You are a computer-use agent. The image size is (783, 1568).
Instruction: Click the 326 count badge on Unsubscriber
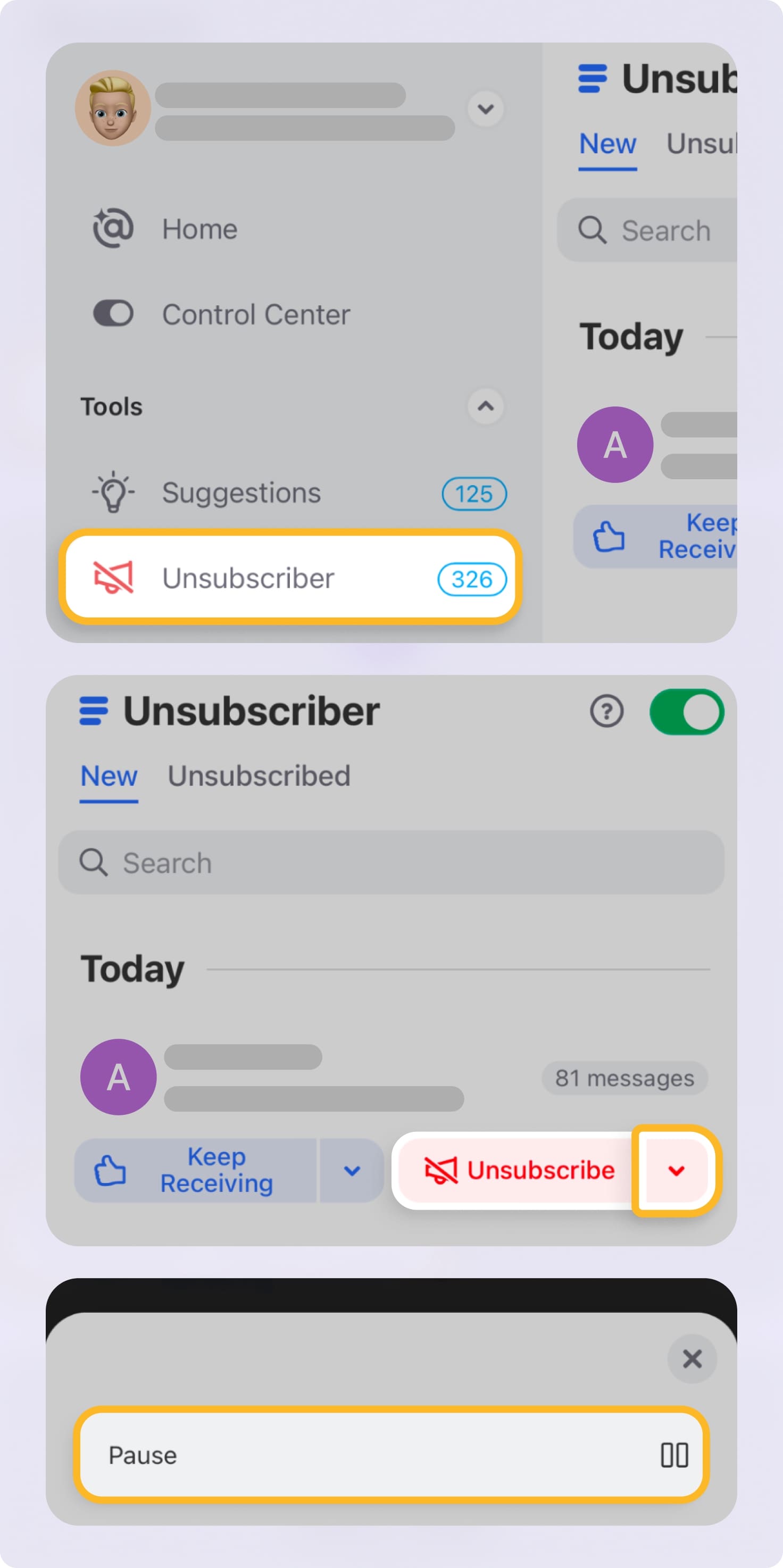pyautogui.click(x=472, y=579)
